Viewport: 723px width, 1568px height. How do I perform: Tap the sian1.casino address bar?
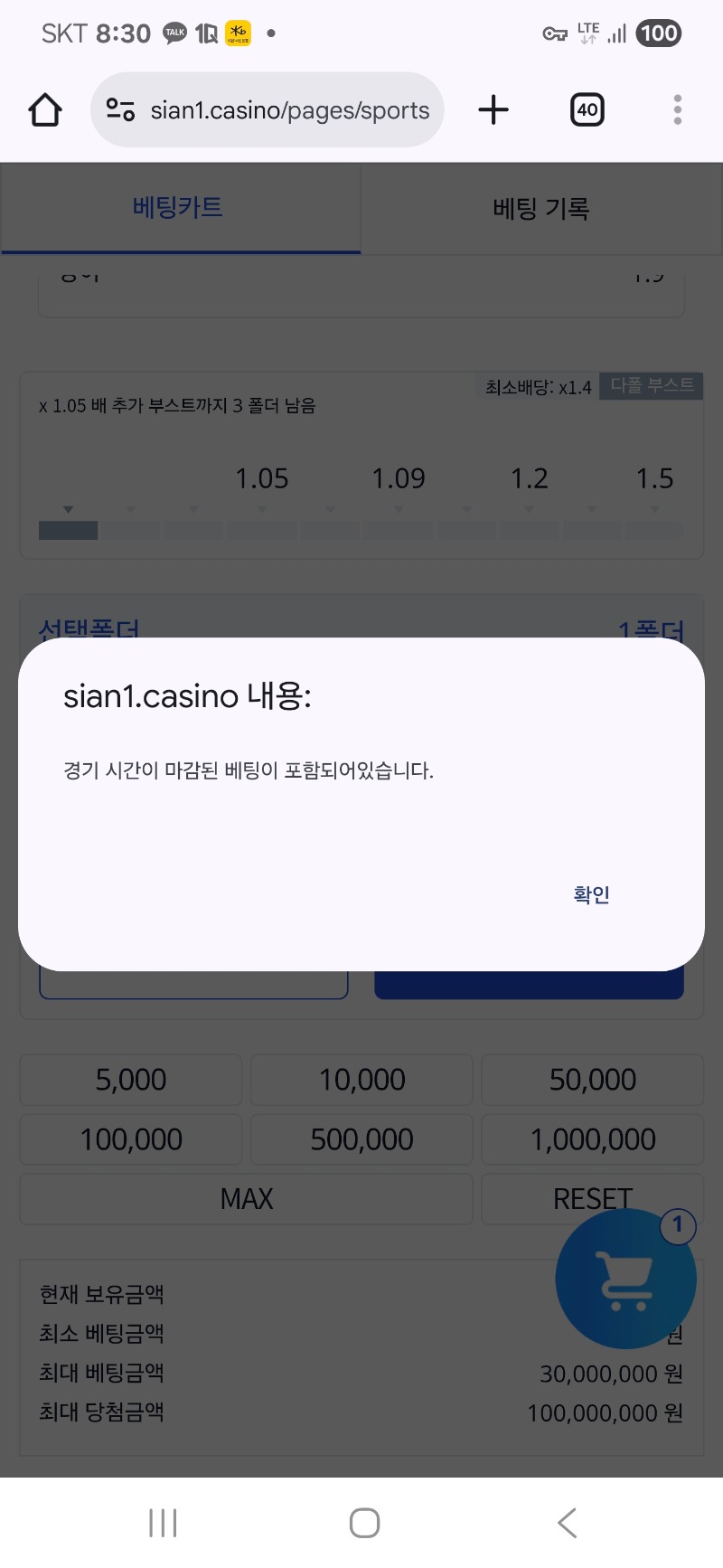[268, 110]
